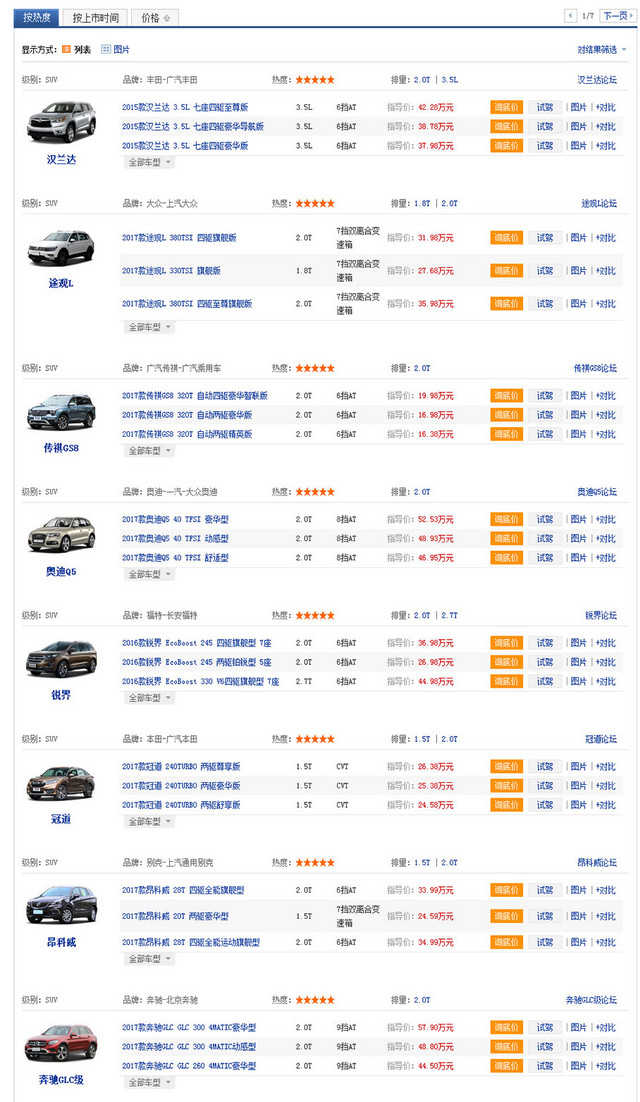Book 试驾 for 2017款途观L 330TSI 旗舰版

[x=545, y=271]
